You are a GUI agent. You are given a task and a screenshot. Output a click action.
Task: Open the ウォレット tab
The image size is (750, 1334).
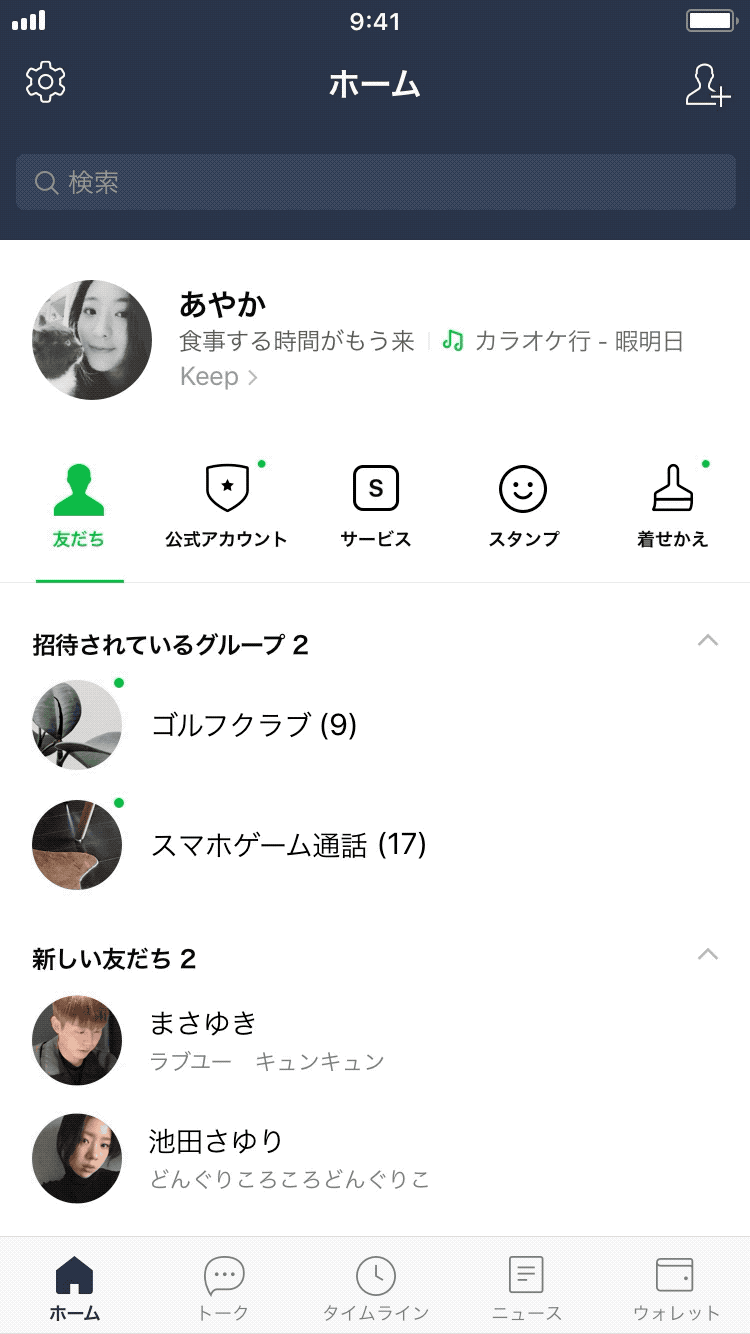[676, 1288]
